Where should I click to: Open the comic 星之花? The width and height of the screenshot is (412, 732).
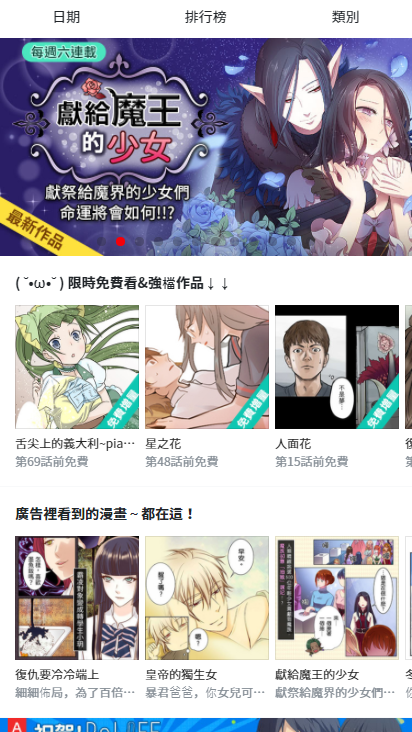(x=207, y=387)
